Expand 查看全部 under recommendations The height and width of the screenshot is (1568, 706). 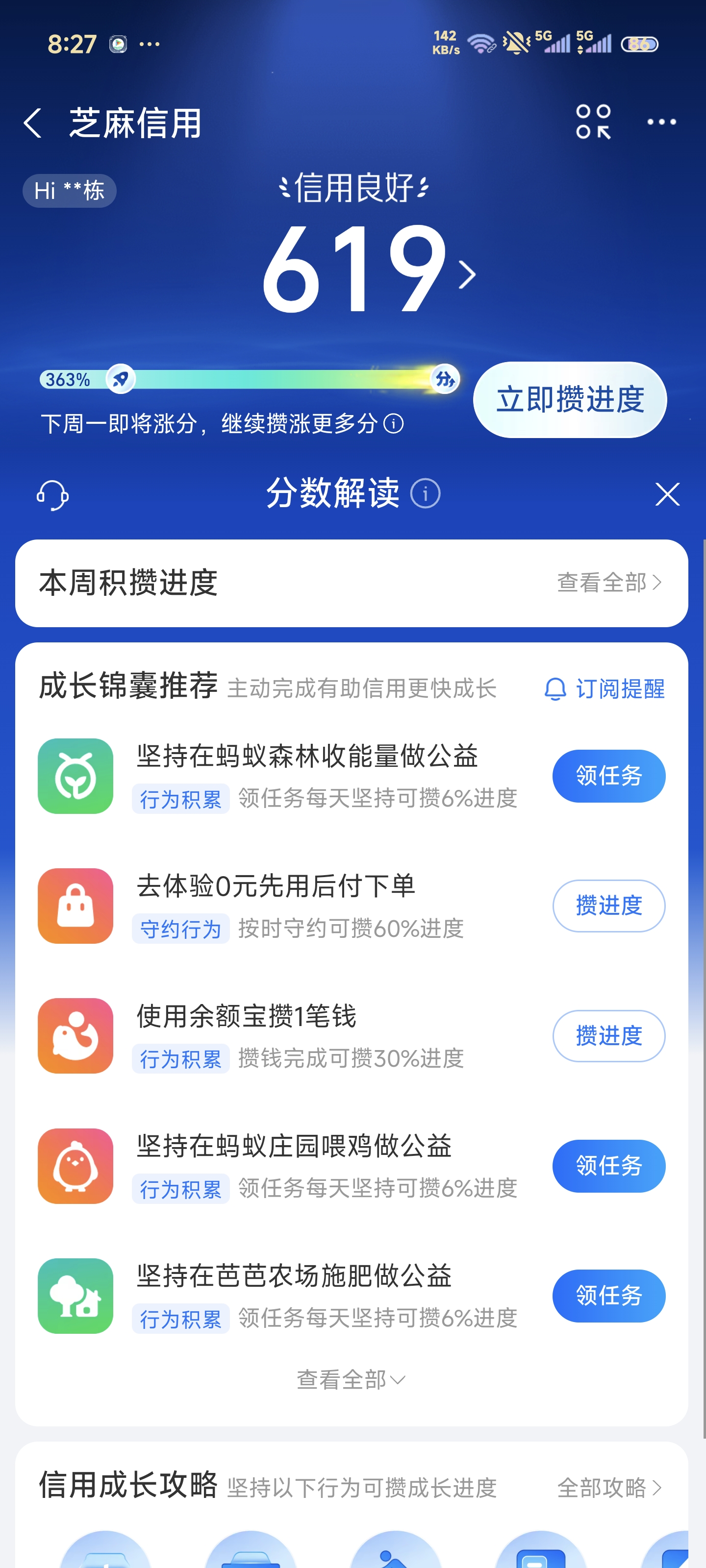pos(351,1379)
